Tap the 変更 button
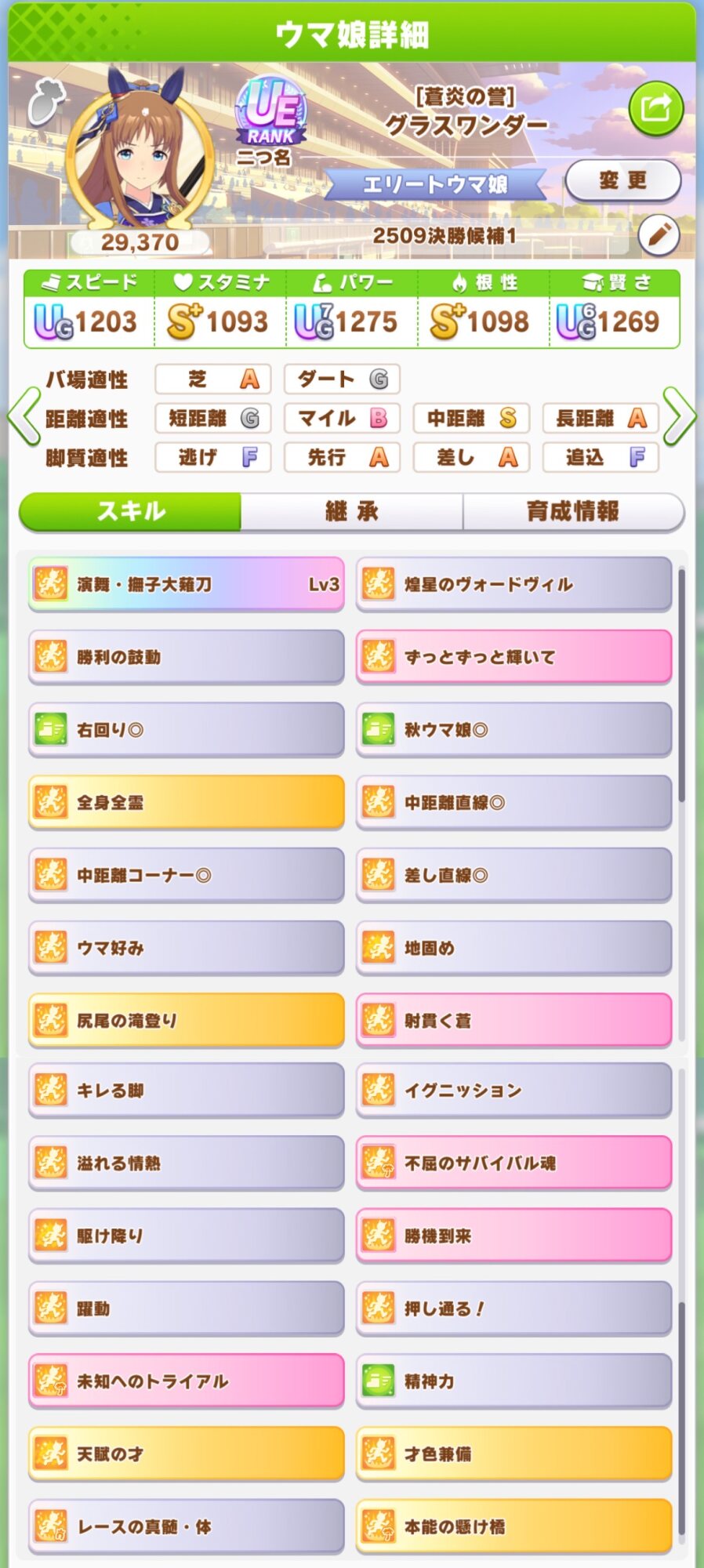The image size is (704, 1568). click(x=622, y=180)
